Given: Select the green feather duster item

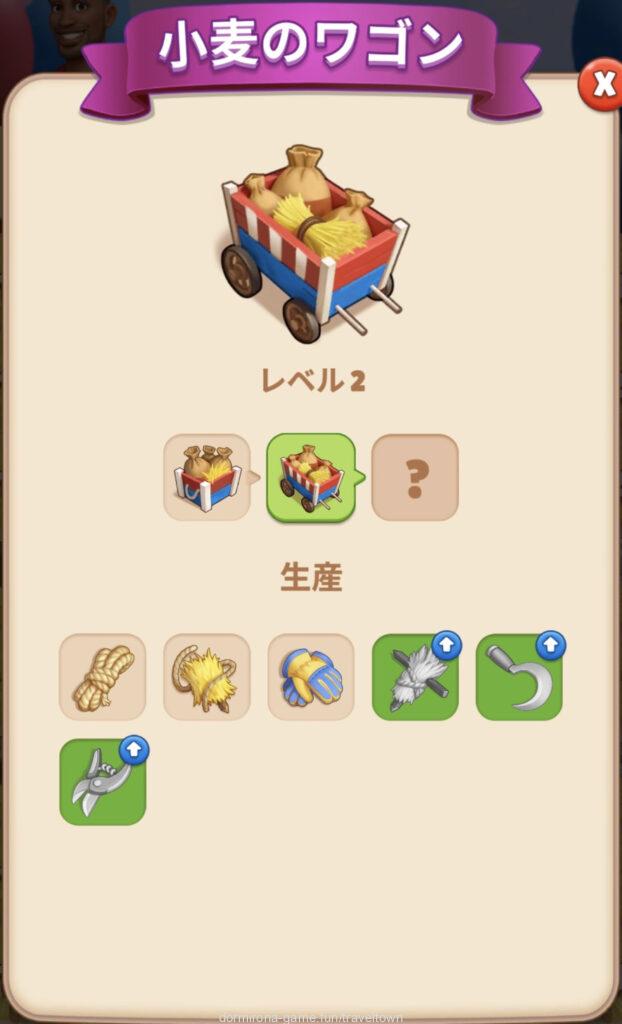Looking at the screenshot, I should pyautogui.click(x=415, y=677).
